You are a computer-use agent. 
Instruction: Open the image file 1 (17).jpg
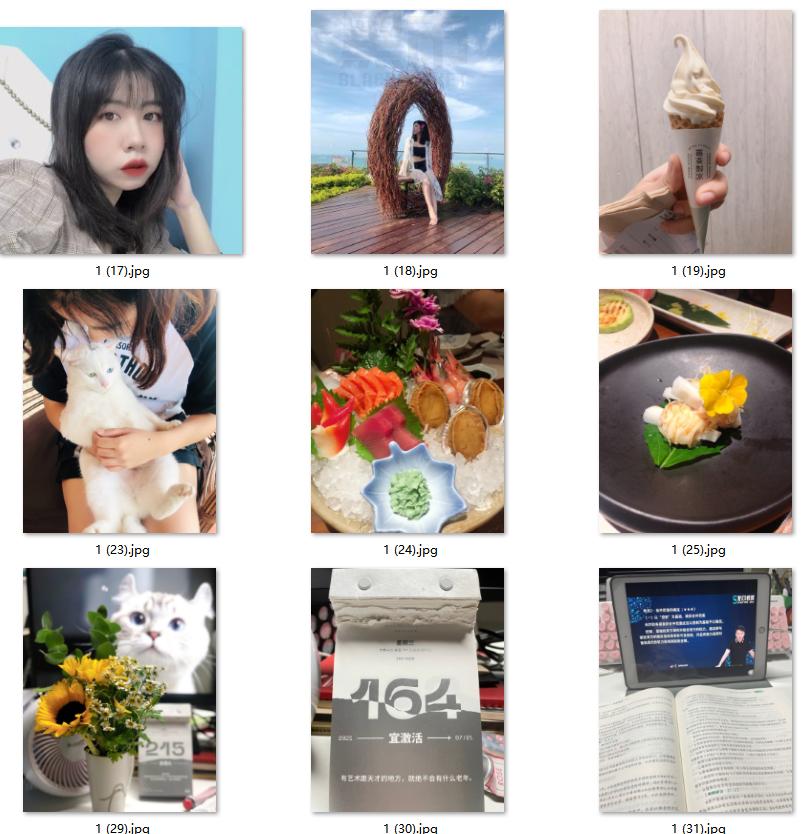121,140
